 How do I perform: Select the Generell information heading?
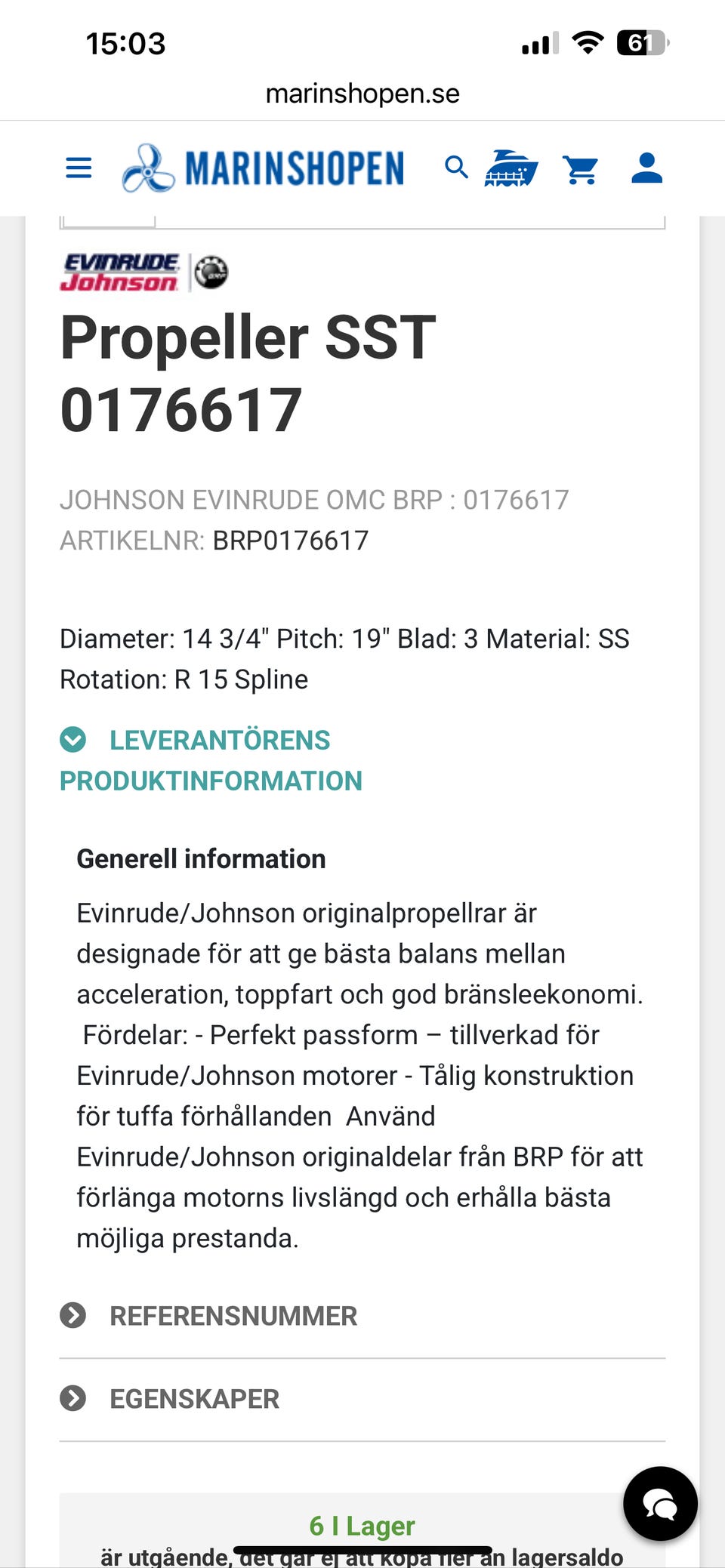(200, 858)
